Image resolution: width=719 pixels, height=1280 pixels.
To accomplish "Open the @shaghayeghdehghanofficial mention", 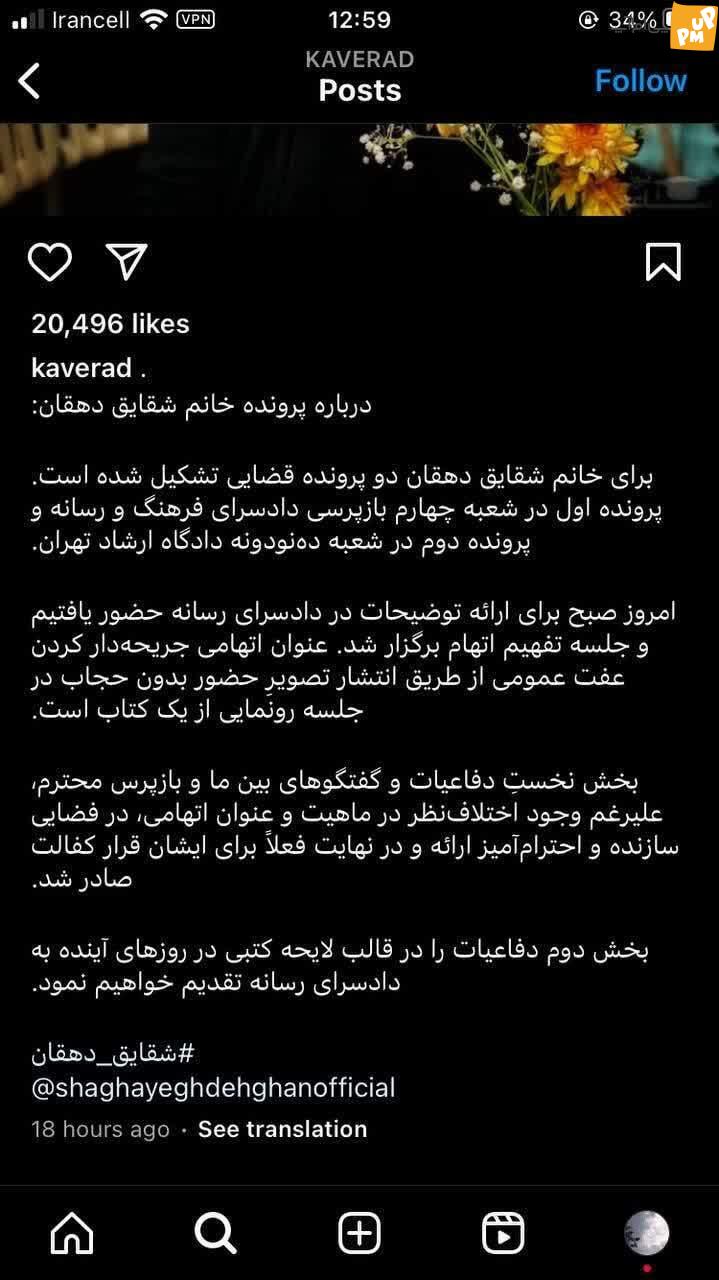I will click(x=213, y=1088).
